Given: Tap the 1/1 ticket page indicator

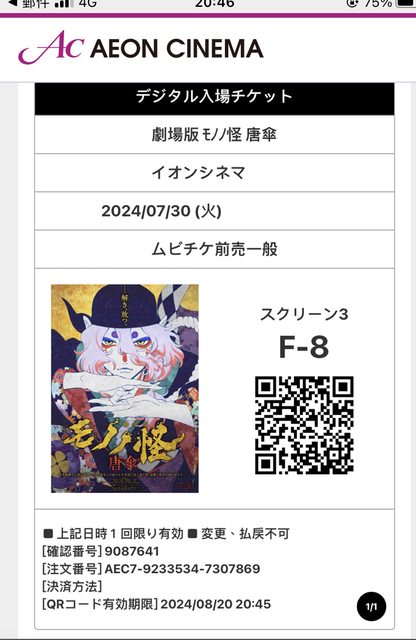Looking at the screenshot, I should (x=371, y=607).
